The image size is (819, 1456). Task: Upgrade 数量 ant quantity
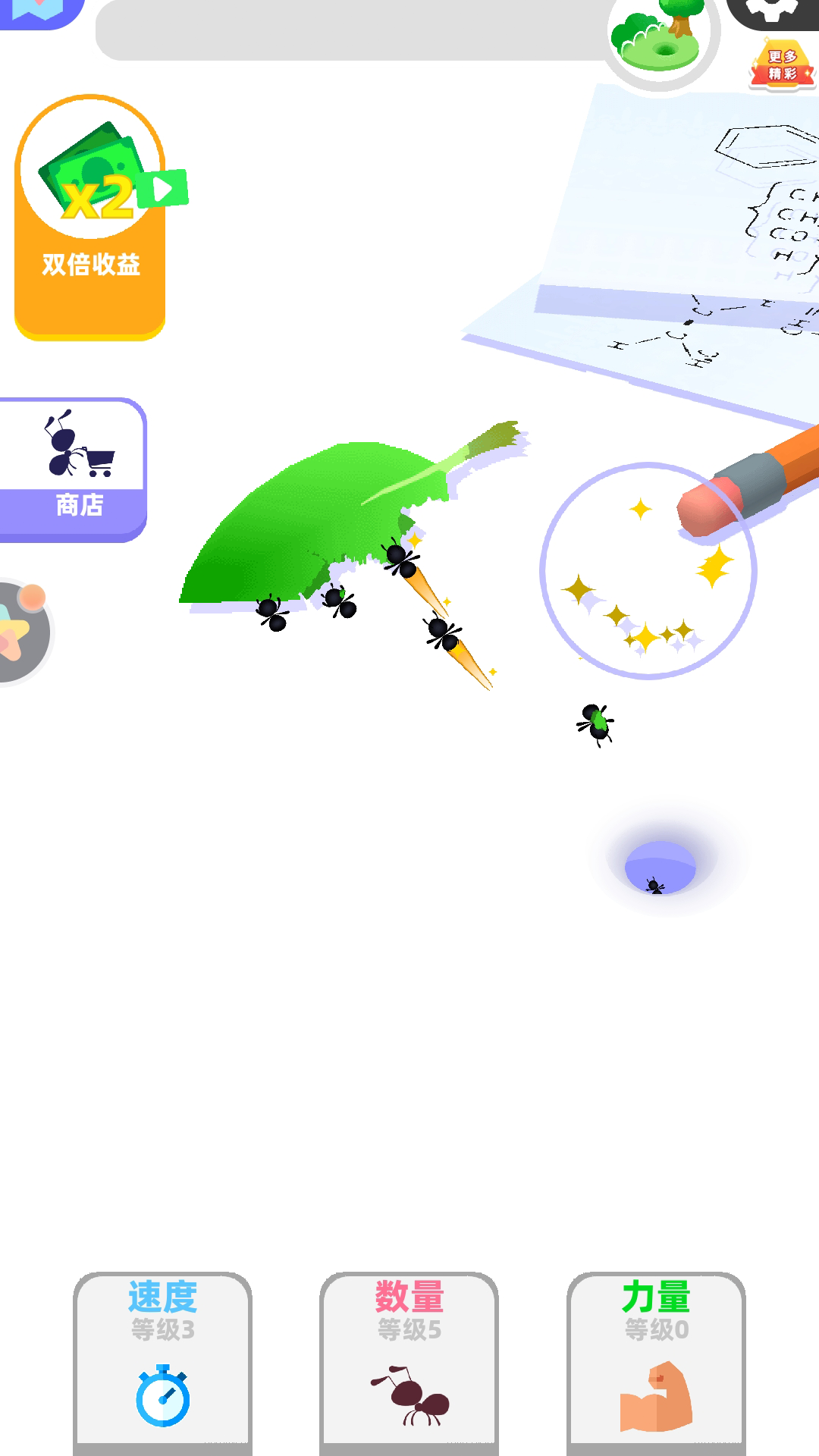(409, 1361)
